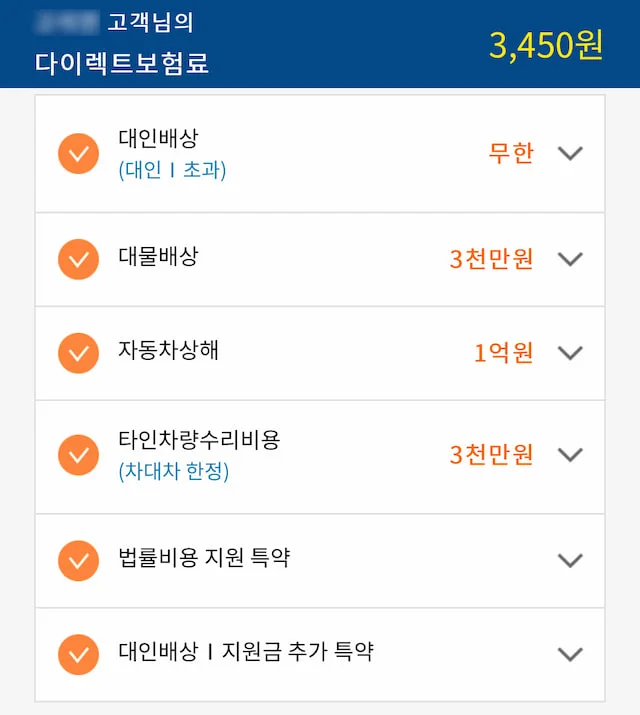The width and height of the screenshot is (640, 715).
Task: Expand the 대물배상 3천만원 details chevron
Action: click(570, 259)
